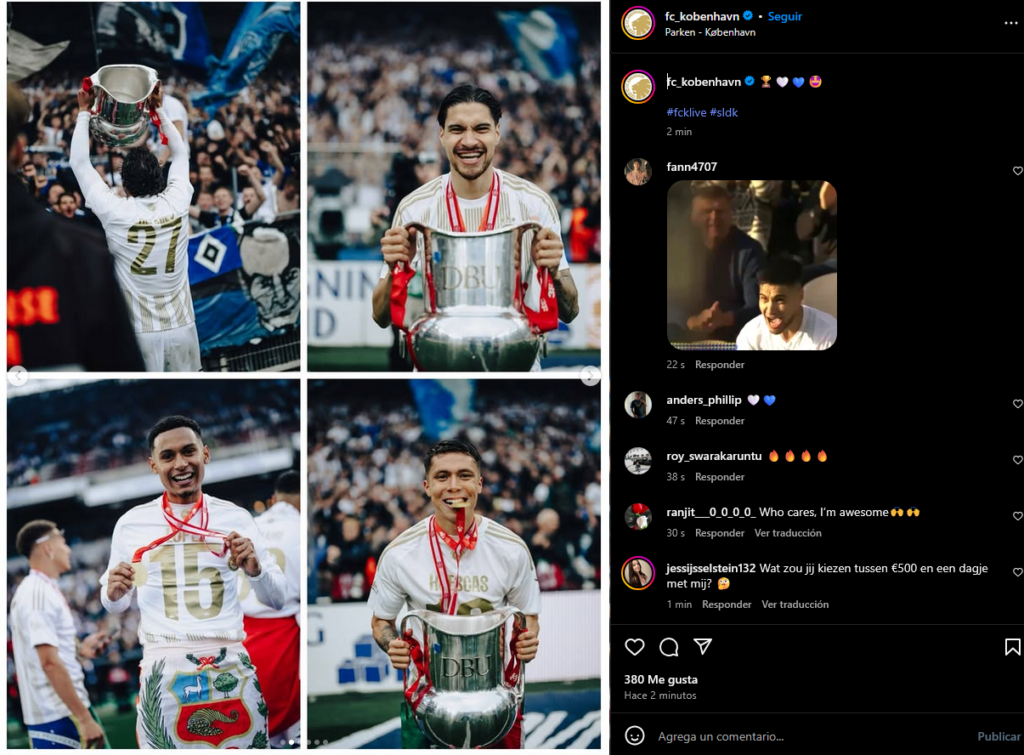Go to the next carousel photo
The height and width of the screenshot is (755, 1024).
pyautogui.click(x=590, y=376)
